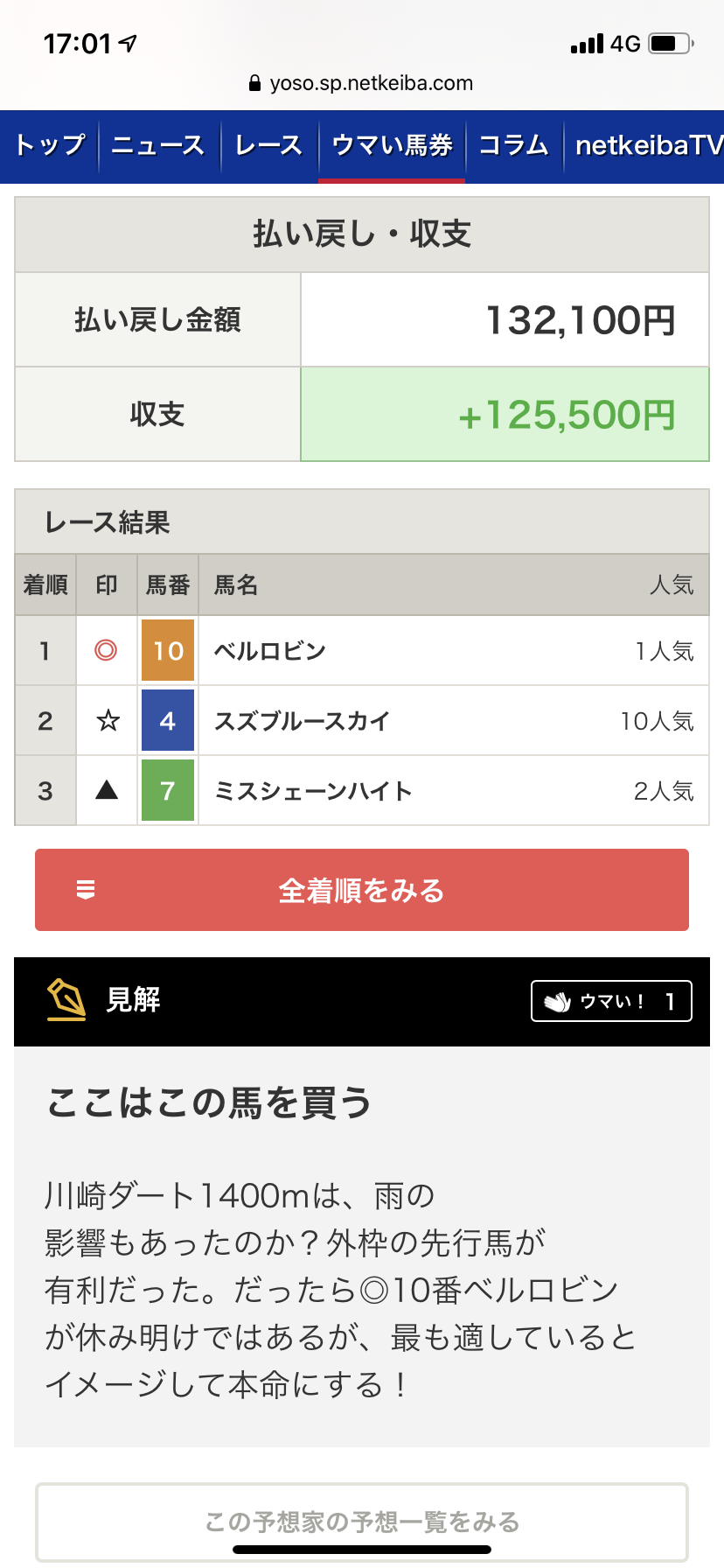Go to the レース tab
This screenshot has height=1568, width=724.
[268, 145]
